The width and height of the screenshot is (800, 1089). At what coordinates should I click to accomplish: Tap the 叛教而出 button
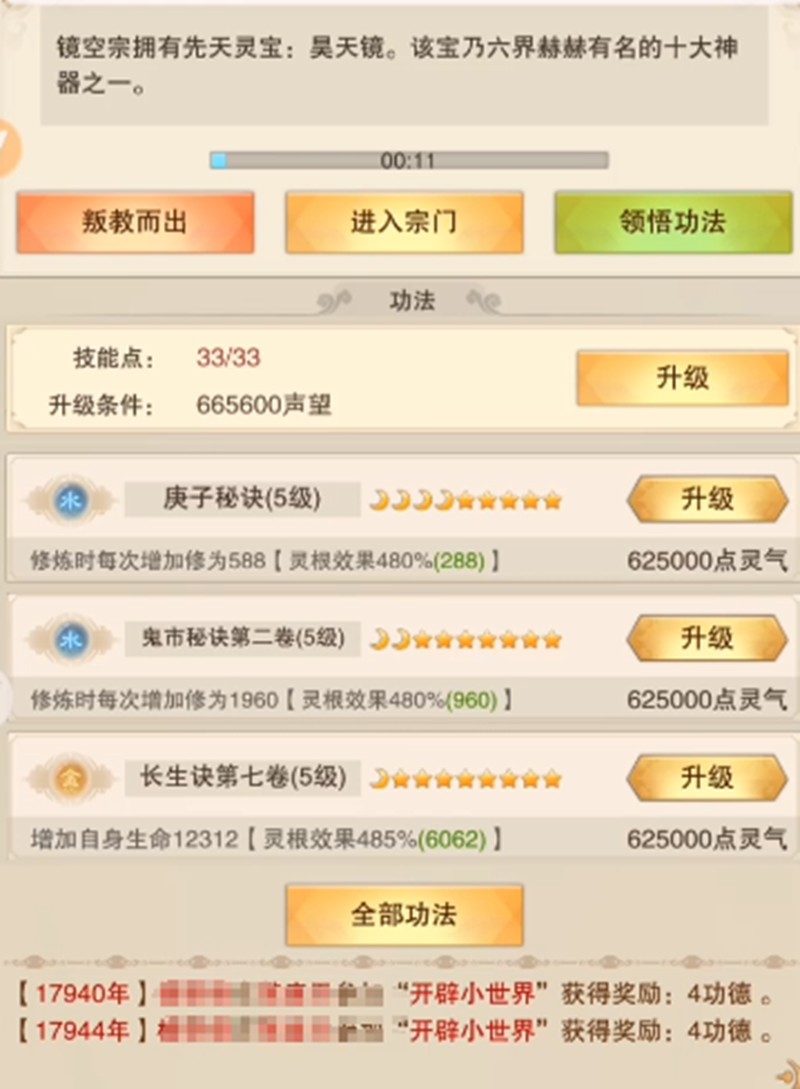tap(135, 222)
